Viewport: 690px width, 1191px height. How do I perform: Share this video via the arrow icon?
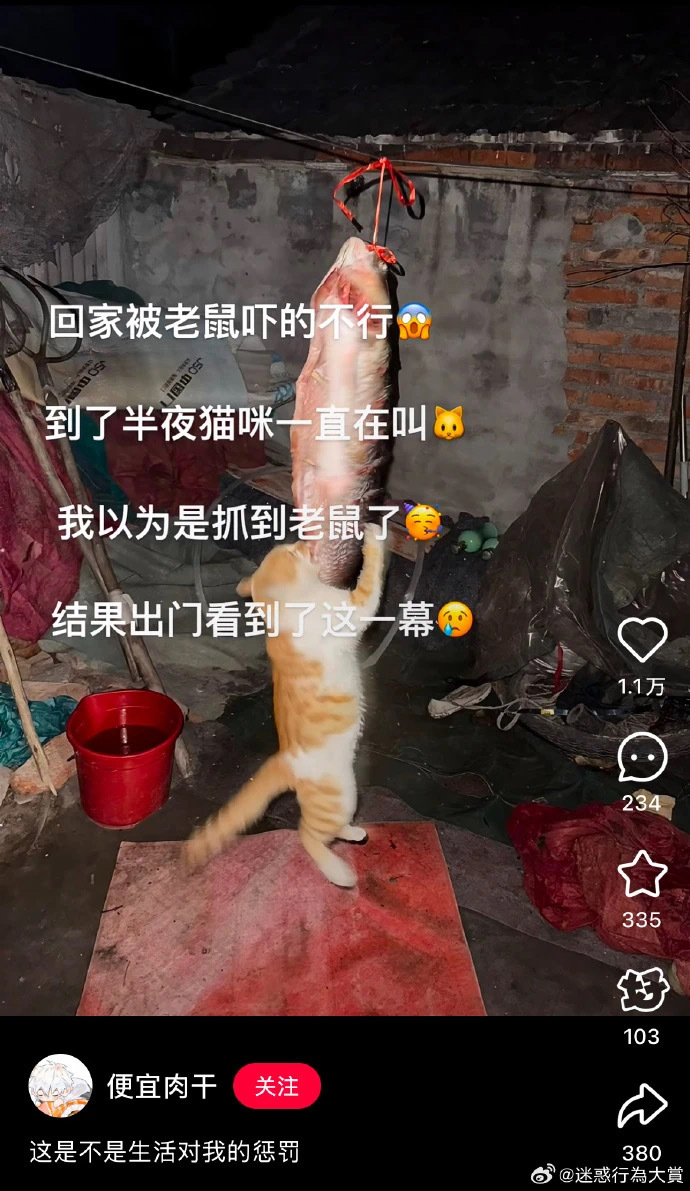click(x=642, y=1107)
